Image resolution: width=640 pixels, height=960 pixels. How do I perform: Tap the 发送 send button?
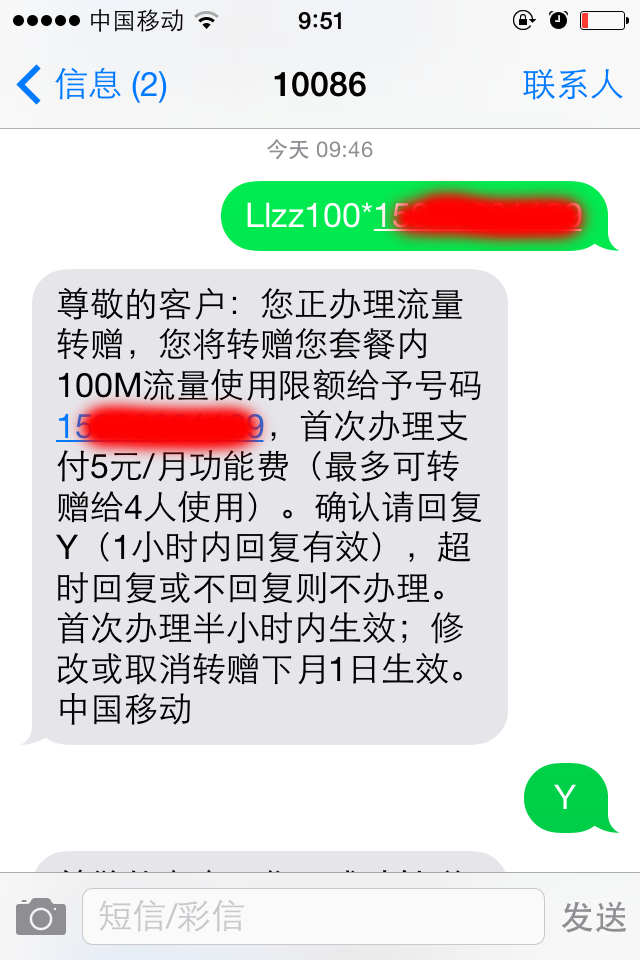pyautogui.click(x=593, y=916)
